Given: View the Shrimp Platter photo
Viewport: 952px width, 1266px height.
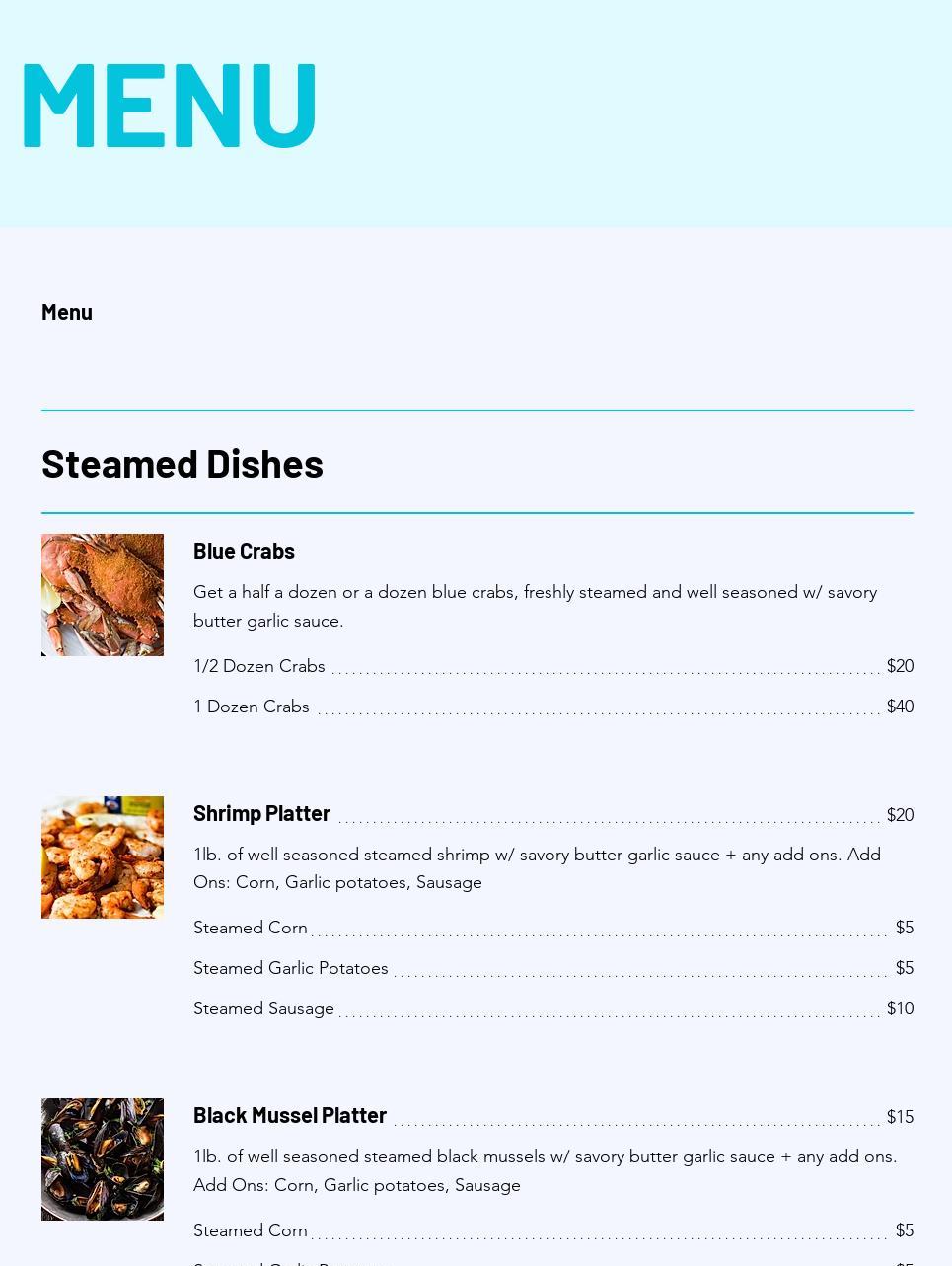Looking at the screenshot, I should [103, 857].
